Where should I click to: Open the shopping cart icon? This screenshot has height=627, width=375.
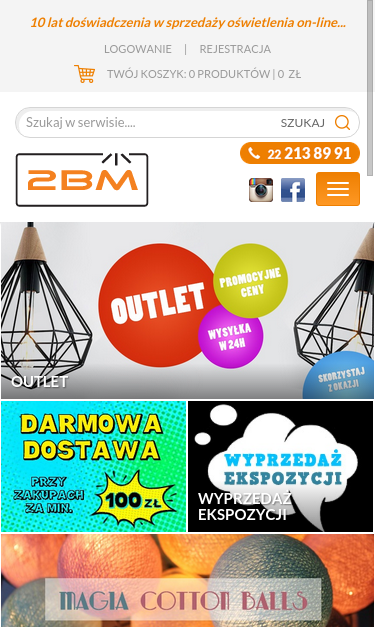pos(84,74)
